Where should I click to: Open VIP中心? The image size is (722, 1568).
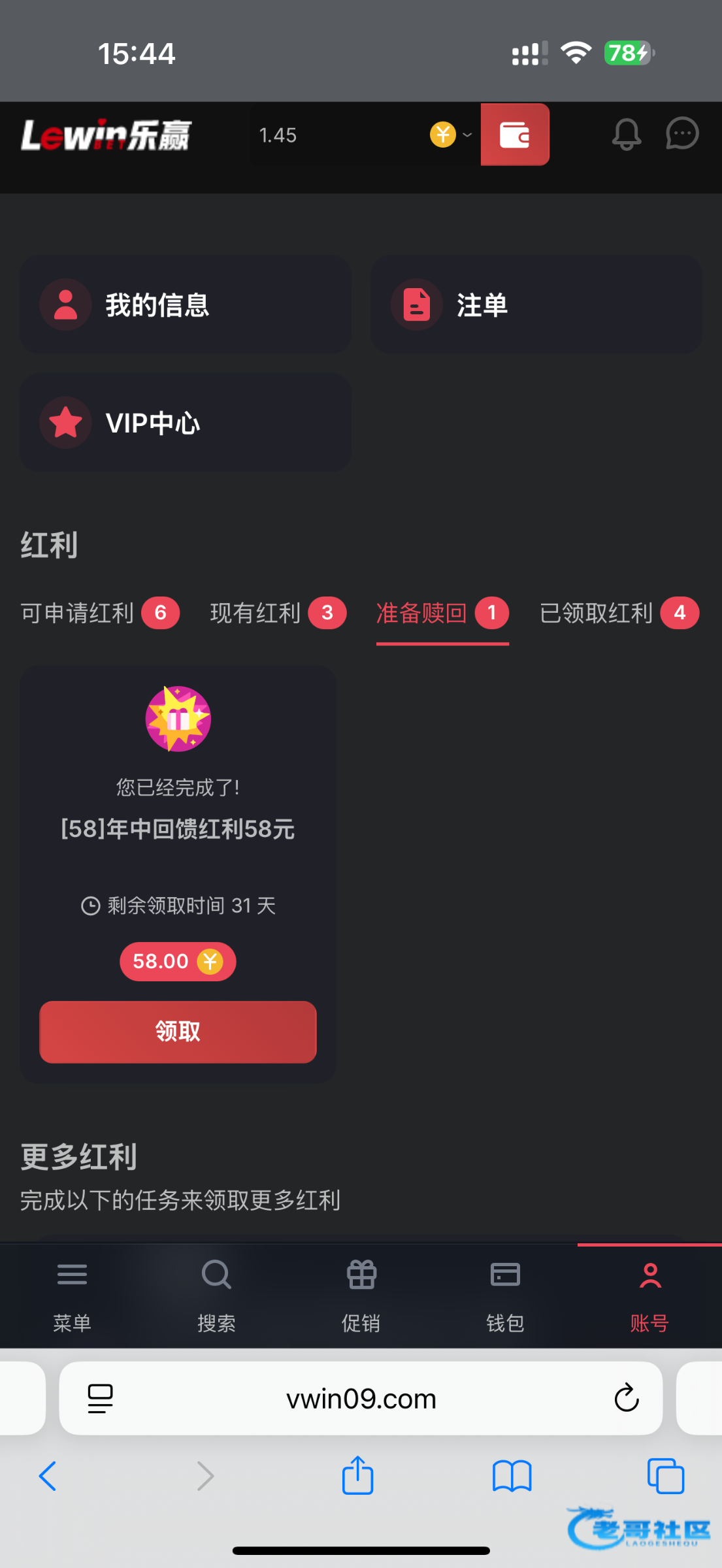(x=186, y=423)
